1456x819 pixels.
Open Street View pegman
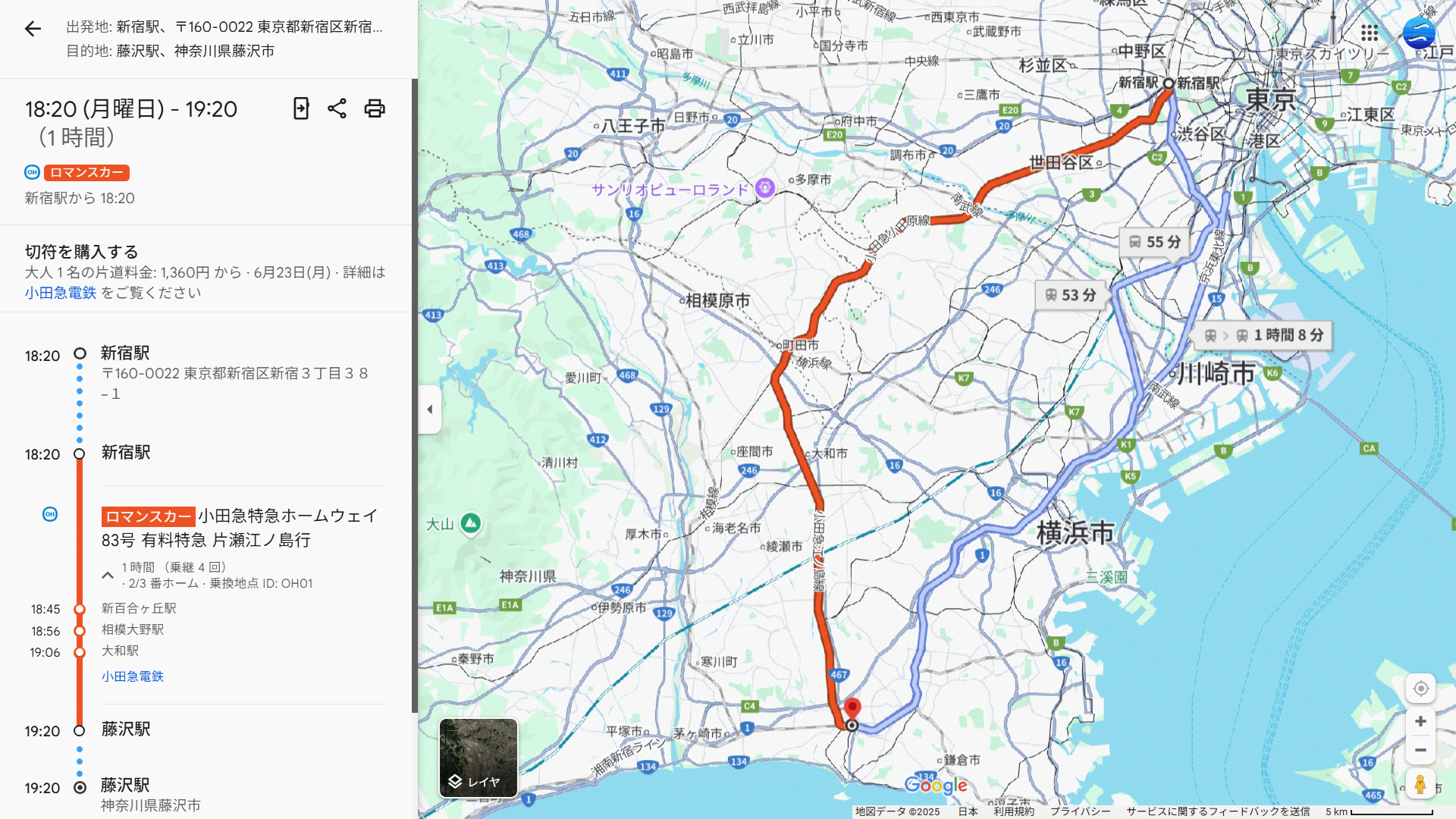coord(1420,784)
